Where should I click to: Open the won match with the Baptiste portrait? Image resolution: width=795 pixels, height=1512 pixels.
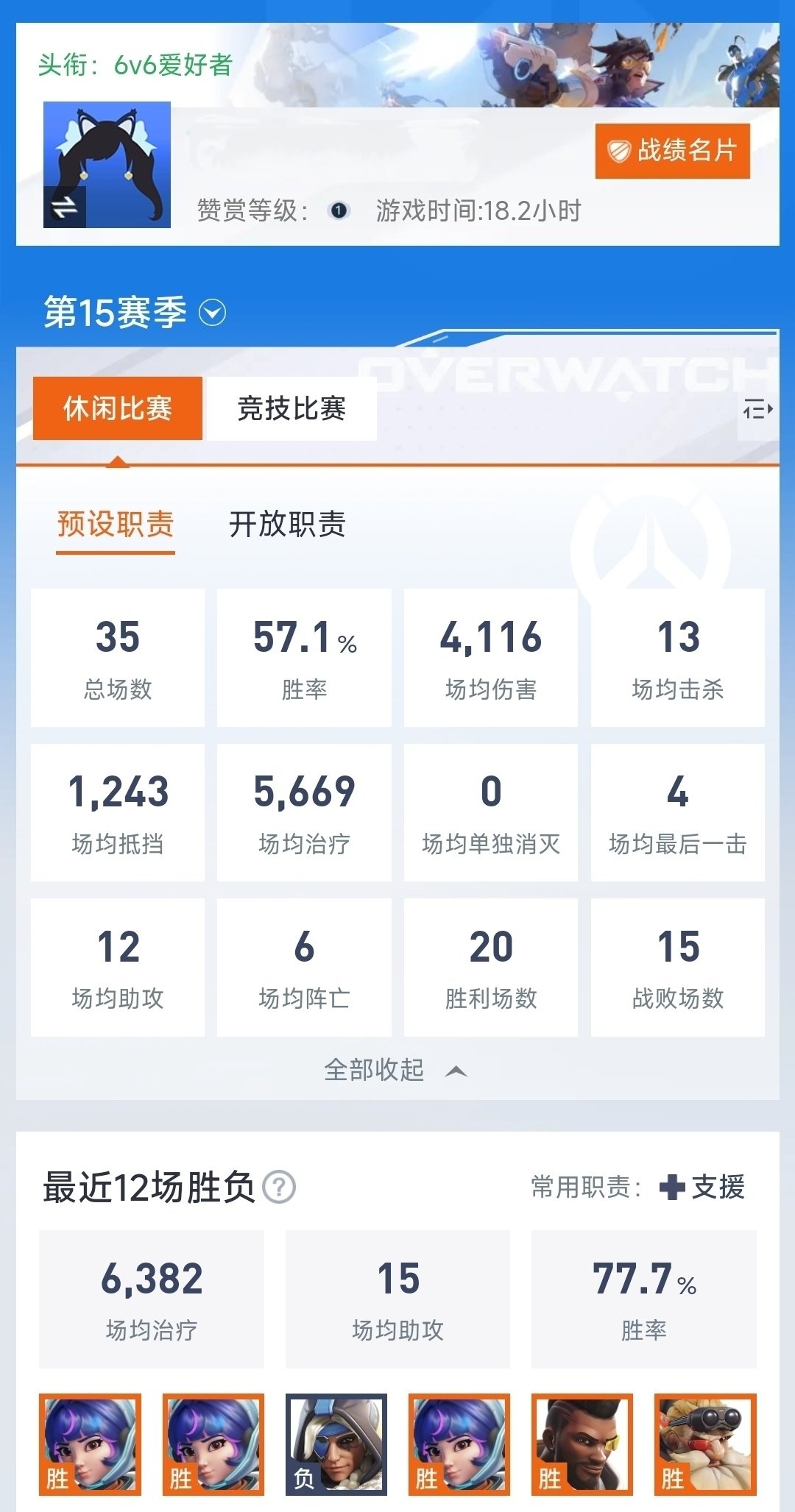click(582, 1444)
